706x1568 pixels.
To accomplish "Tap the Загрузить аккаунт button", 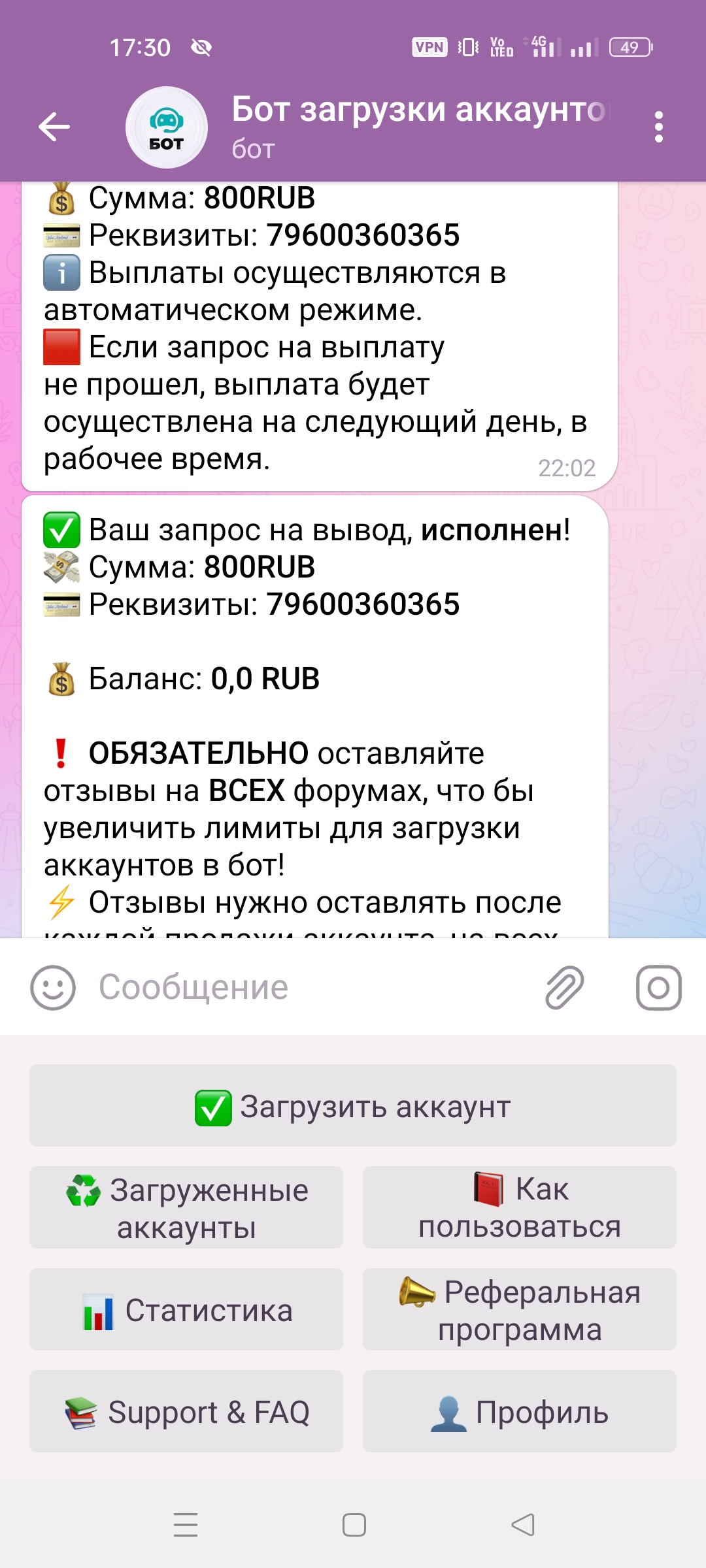I will [x=353, y=1105].
